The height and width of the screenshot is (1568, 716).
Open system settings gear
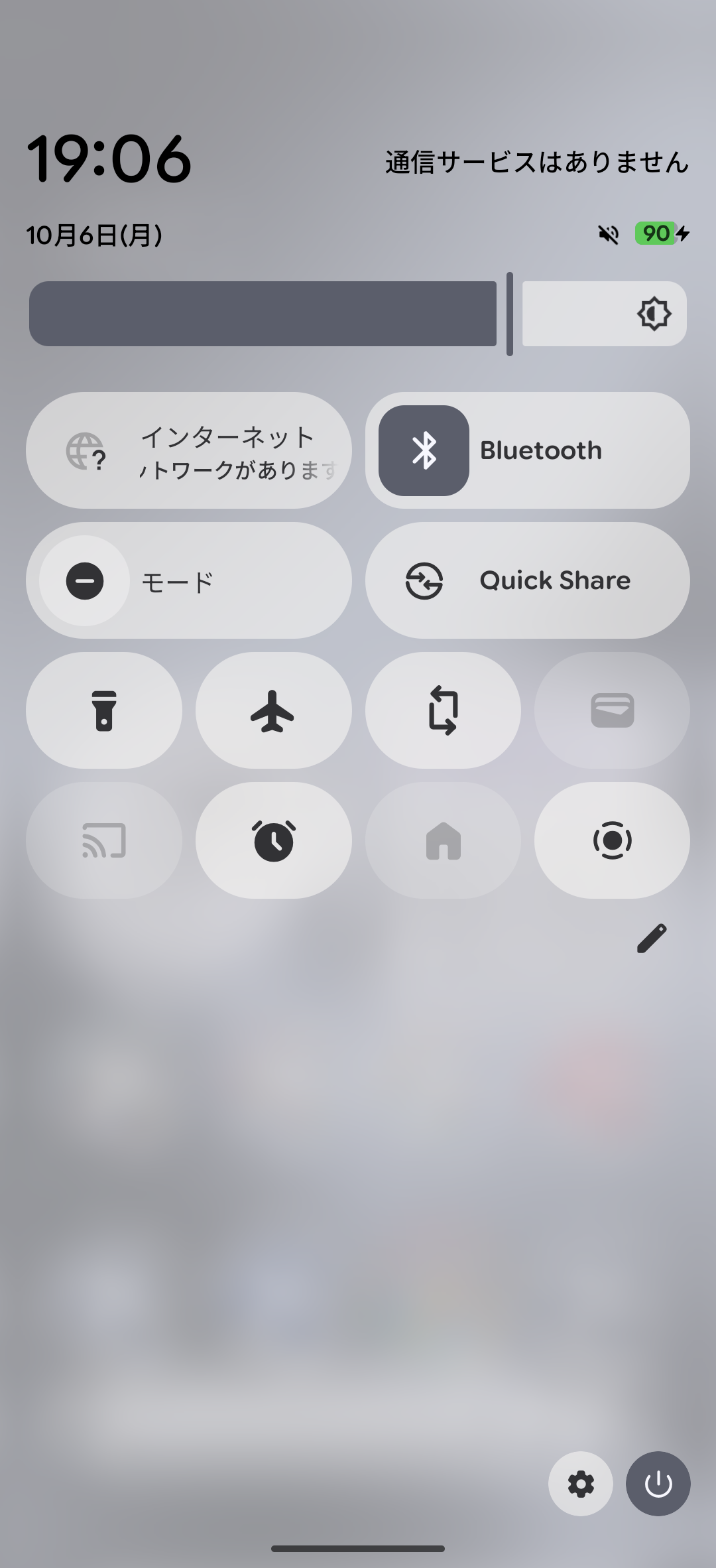580,1484
